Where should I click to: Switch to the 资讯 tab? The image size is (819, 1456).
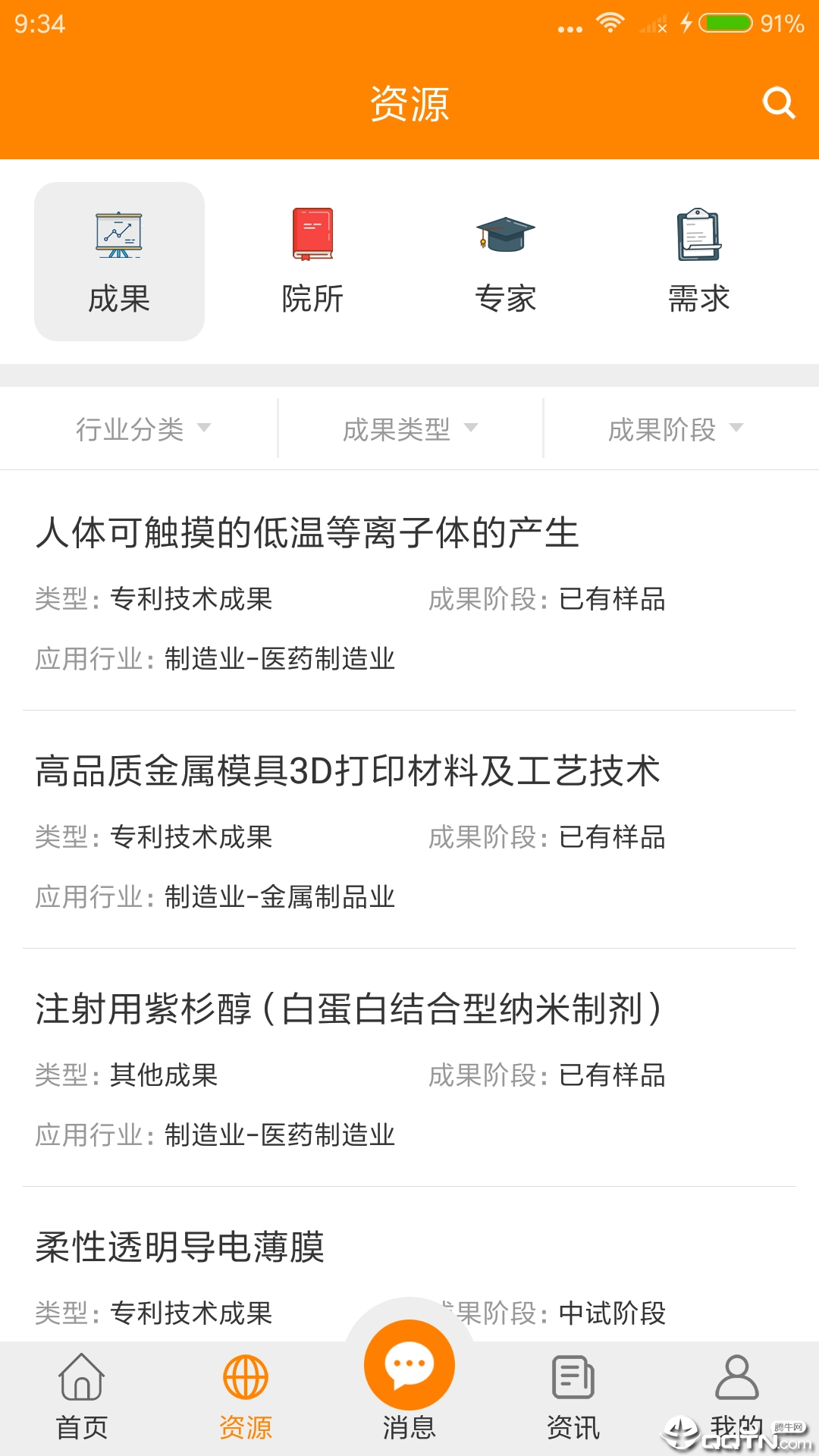(x=573, y=1397)
